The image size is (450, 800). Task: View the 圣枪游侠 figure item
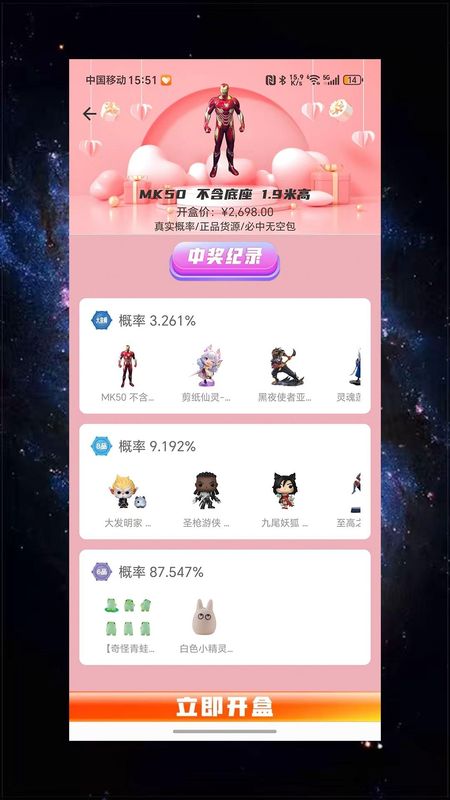206,500
